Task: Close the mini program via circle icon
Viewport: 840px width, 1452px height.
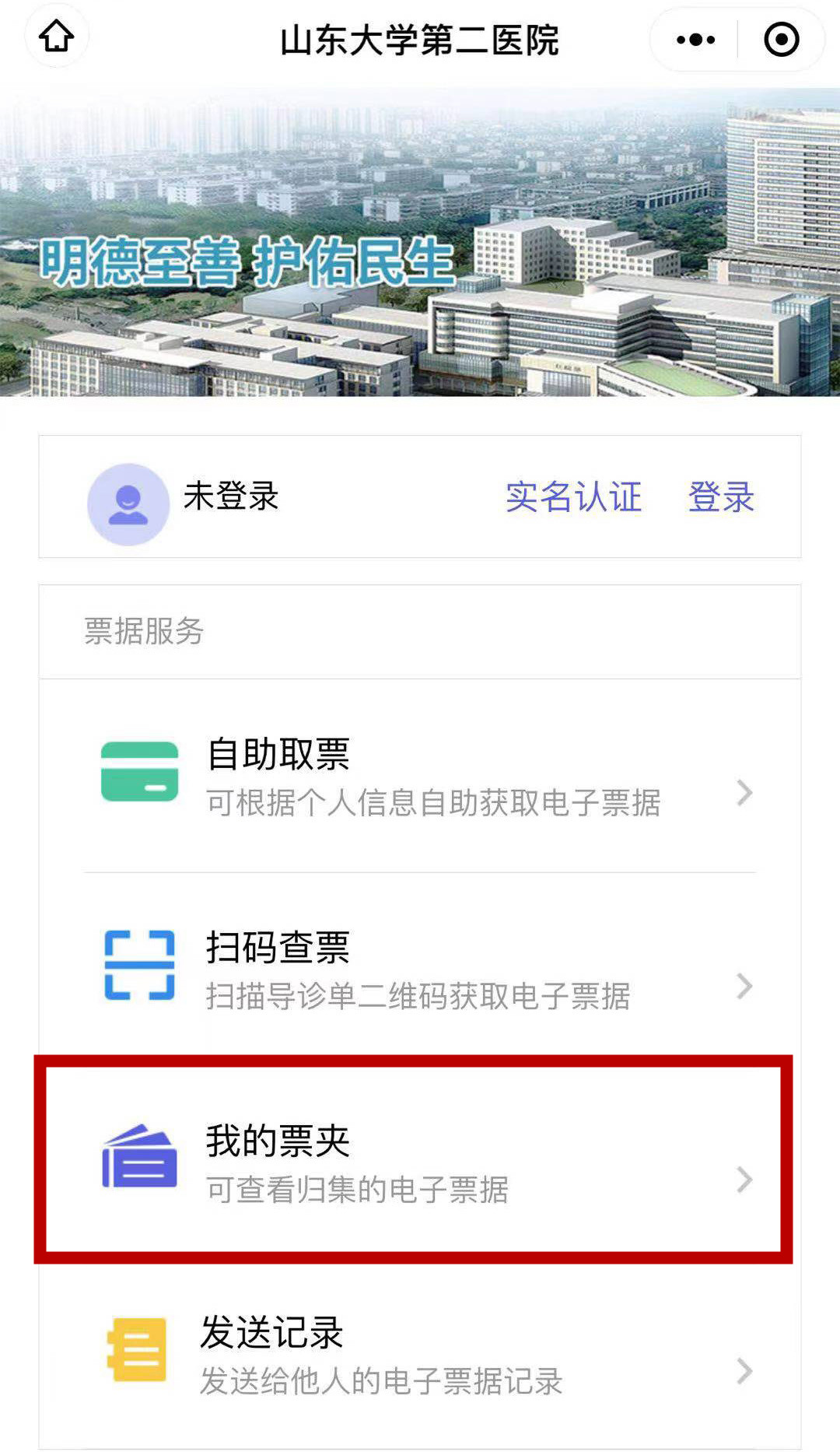Action: coord(781,40)
